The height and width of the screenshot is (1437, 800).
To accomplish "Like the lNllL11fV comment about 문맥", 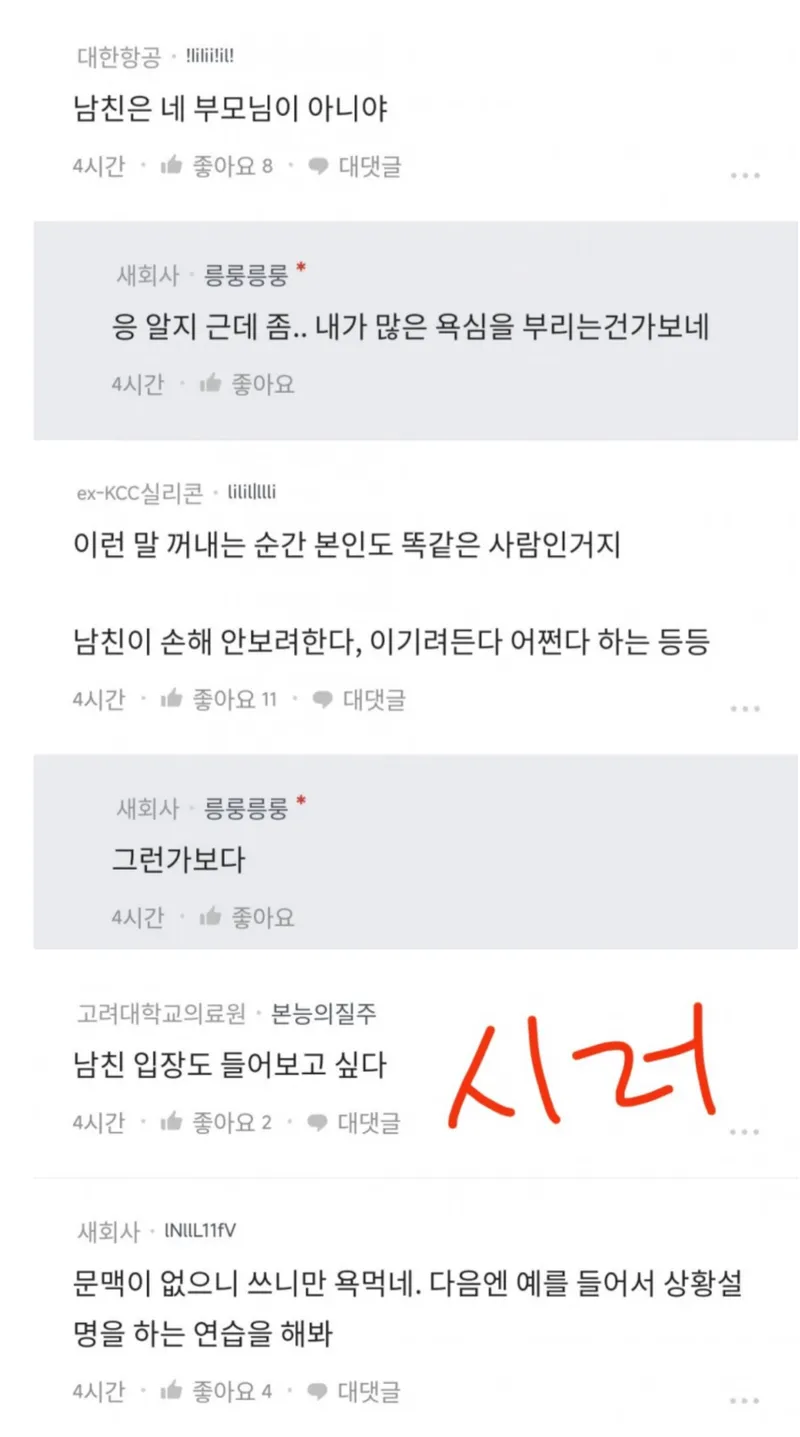I will click(215, 1391).
